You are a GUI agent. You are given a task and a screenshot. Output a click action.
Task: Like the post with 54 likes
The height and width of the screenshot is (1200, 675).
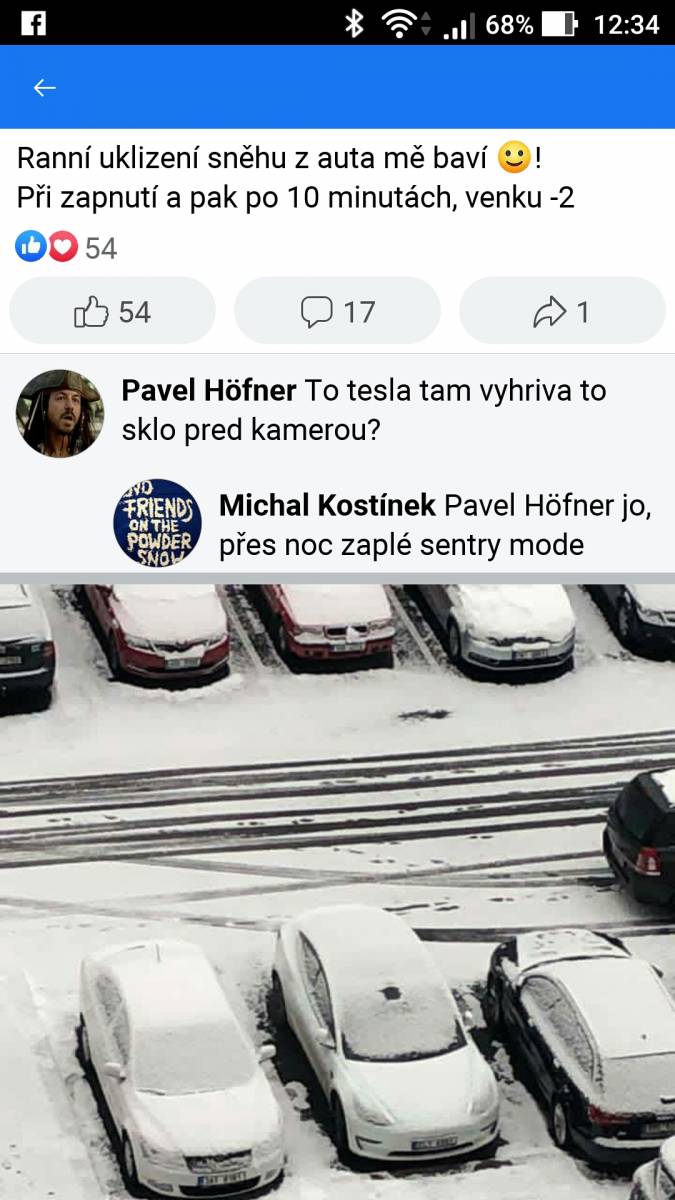(112, 312)
